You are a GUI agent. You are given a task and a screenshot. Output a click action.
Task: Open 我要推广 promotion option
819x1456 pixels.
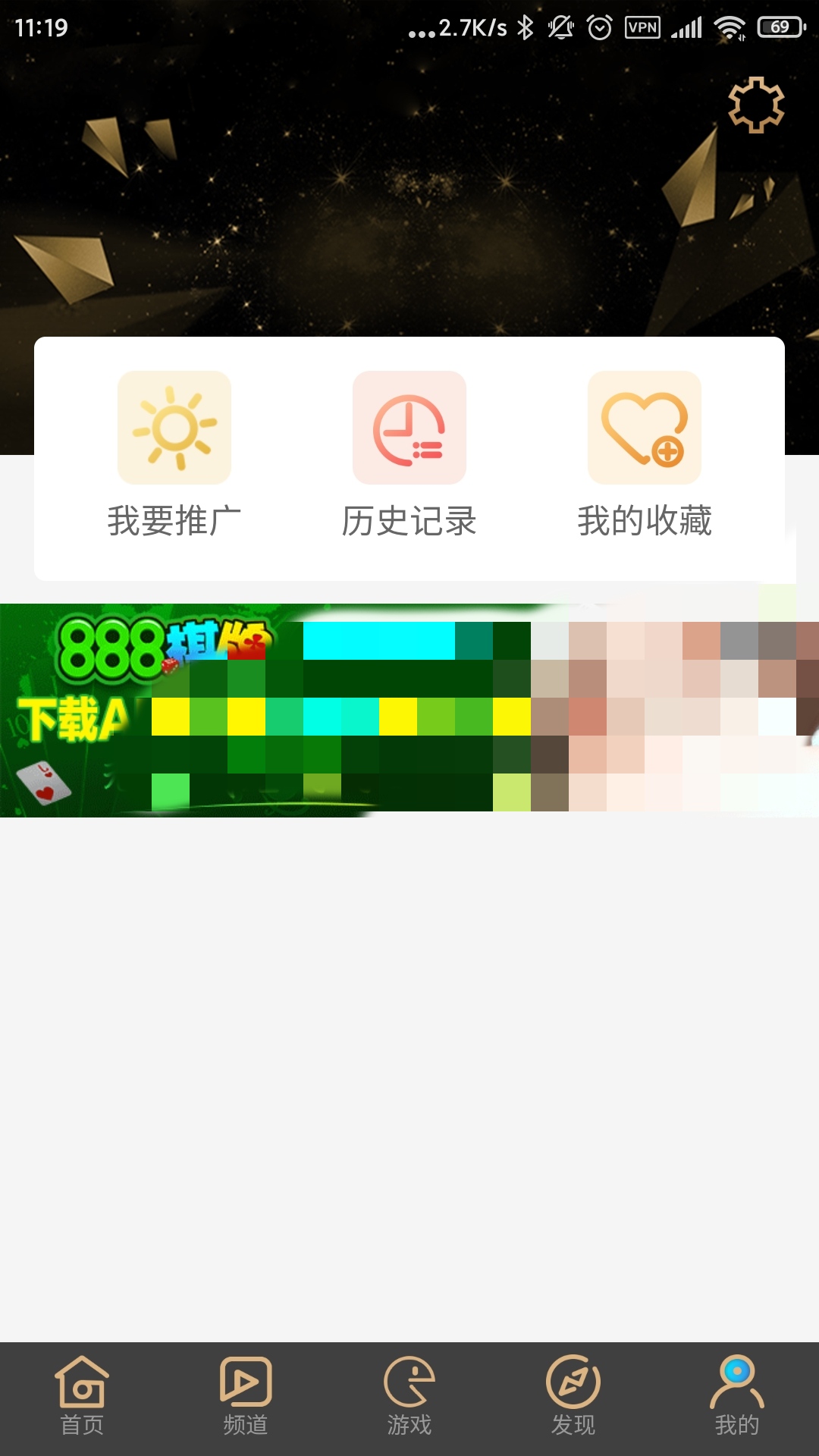[x=174, y=455]
